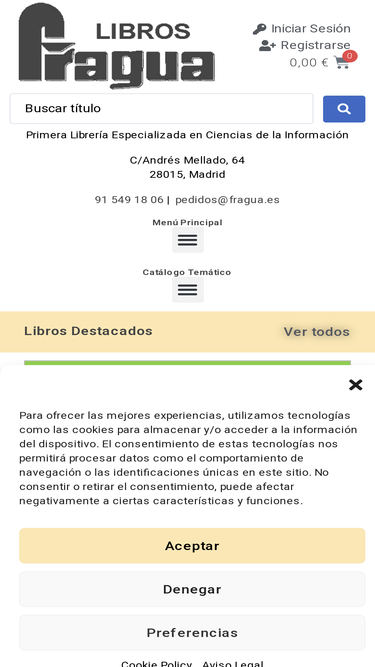Viewport: 375px width, 667px height.
Task: Open cookie Preferencias settings
Action: click(x=192, y=633)
